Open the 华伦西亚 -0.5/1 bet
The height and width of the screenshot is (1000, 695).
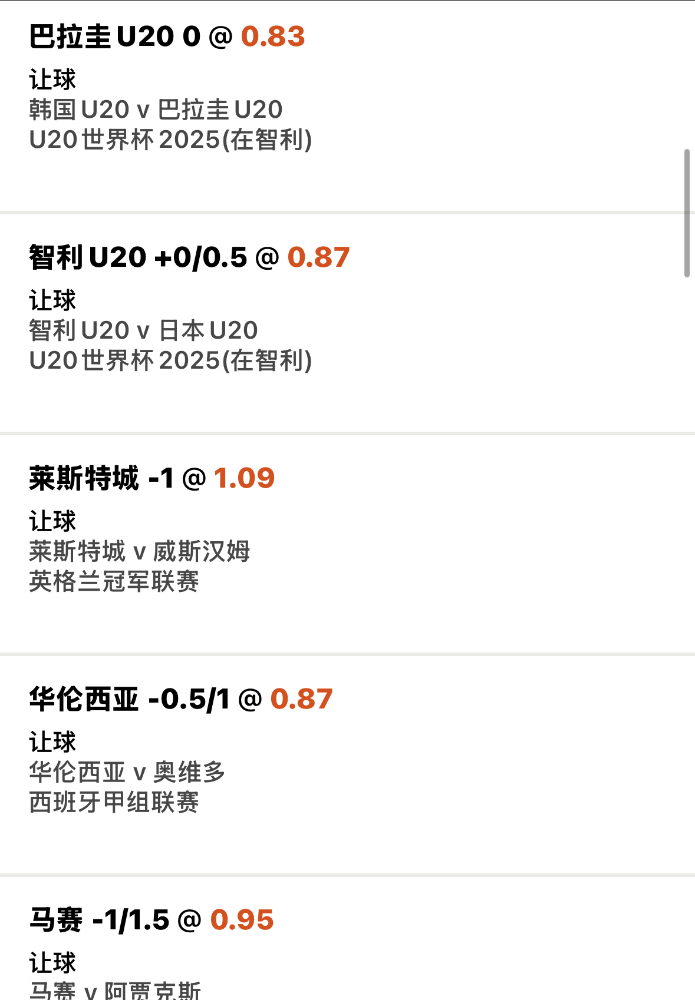click(181, 700)
